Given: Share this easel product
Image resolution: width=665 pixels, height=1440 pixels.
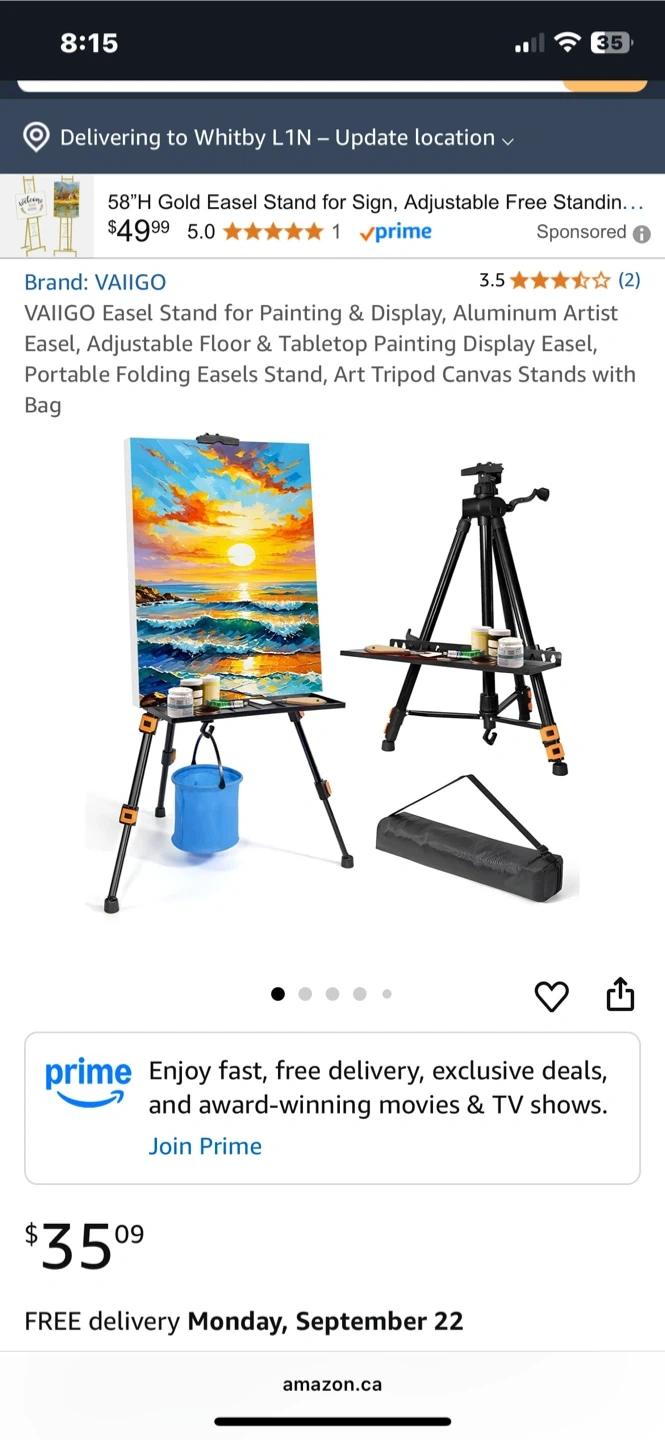Looking at the screenshot, I should click(x=620, y=995).
